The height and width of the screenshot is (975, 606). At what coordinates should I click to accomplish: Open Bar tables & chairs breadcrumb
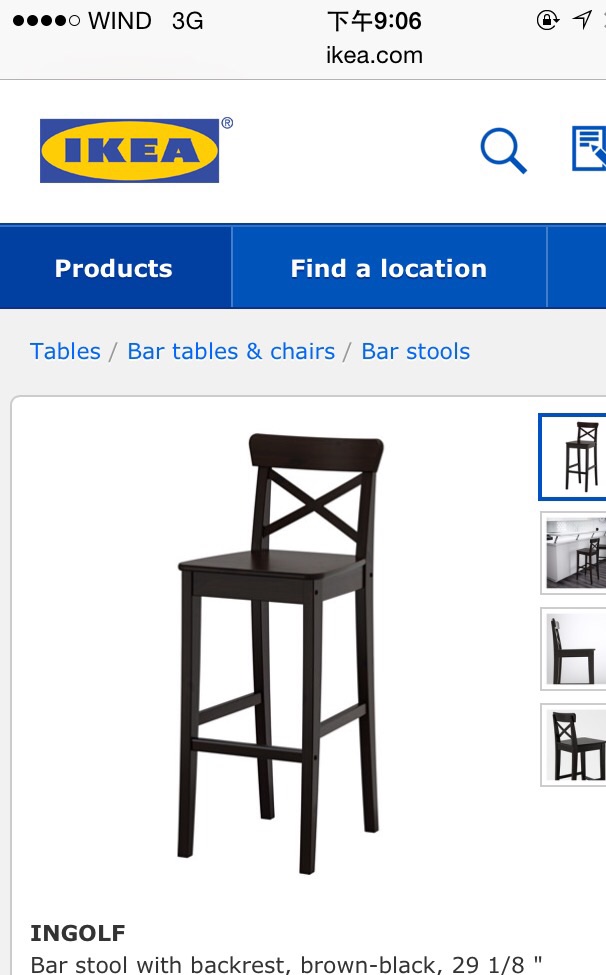point(231,351)
